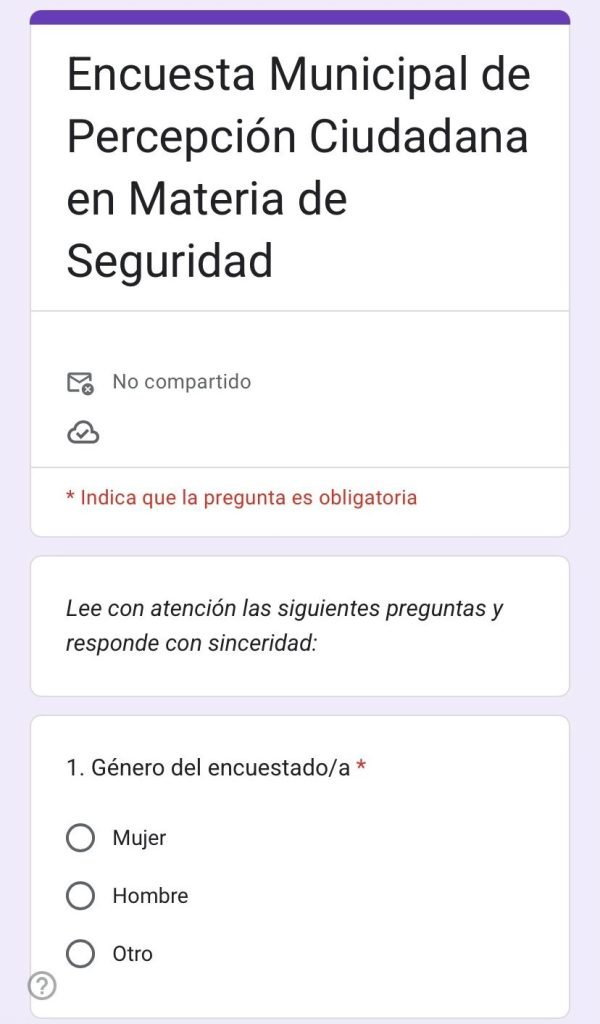The height and width of the screenshot is (1024, 600).
Task: Select the Mujer gender option
Action: (80, 838)
